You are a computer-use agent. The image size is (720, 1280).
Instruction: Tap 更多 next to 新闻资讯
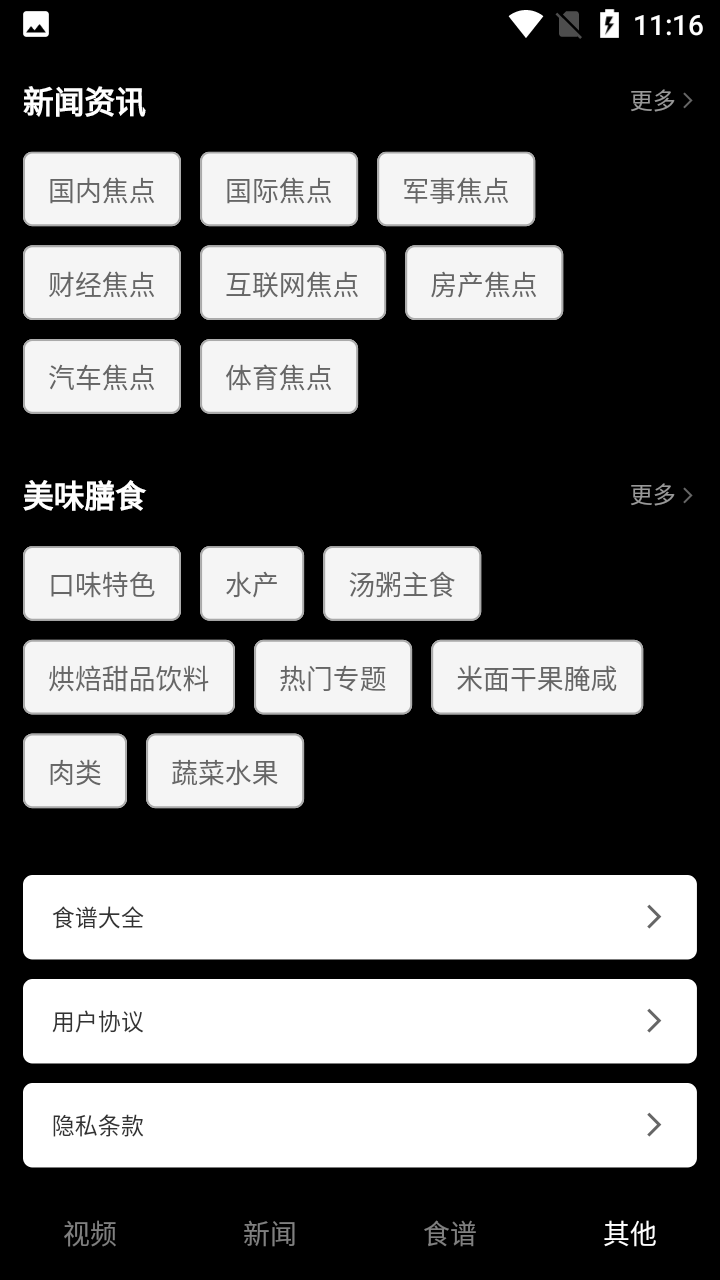click(659, 100)
